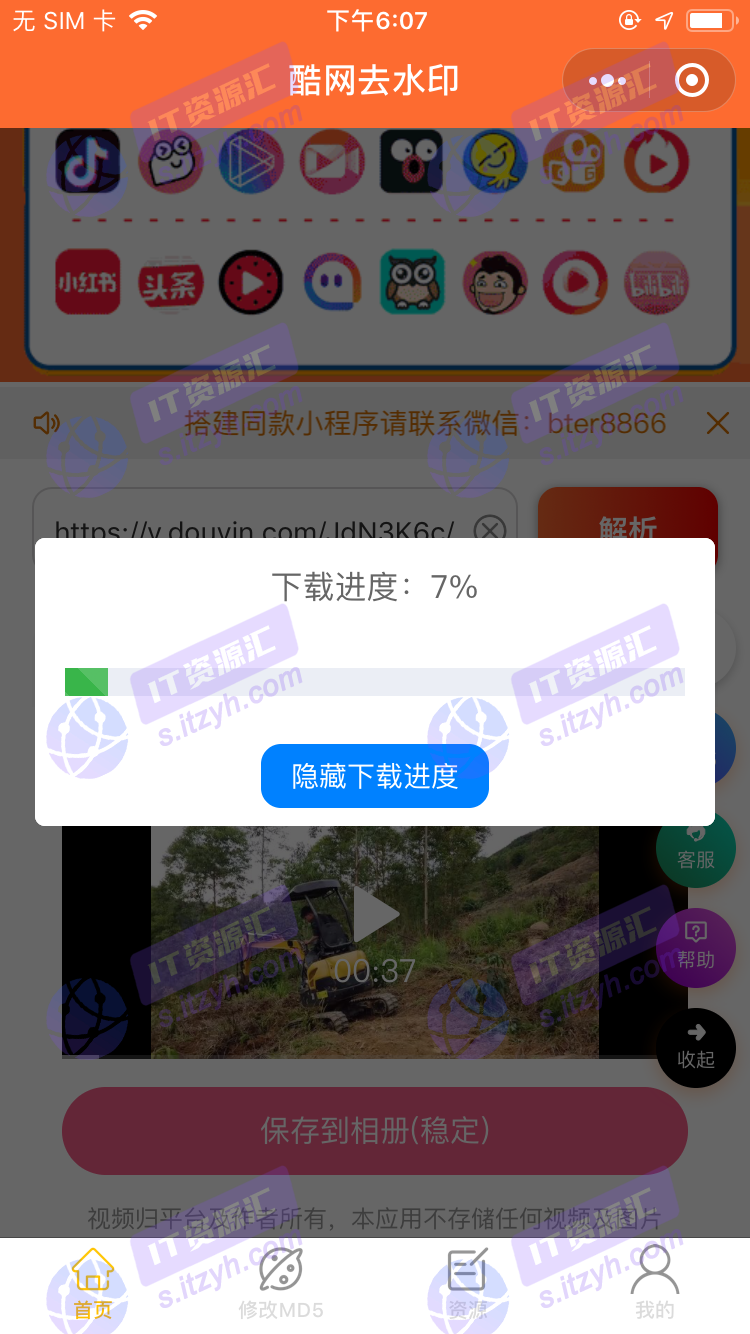
Task: Switch to the 首页 home tab
Action: pos(93,1285)
